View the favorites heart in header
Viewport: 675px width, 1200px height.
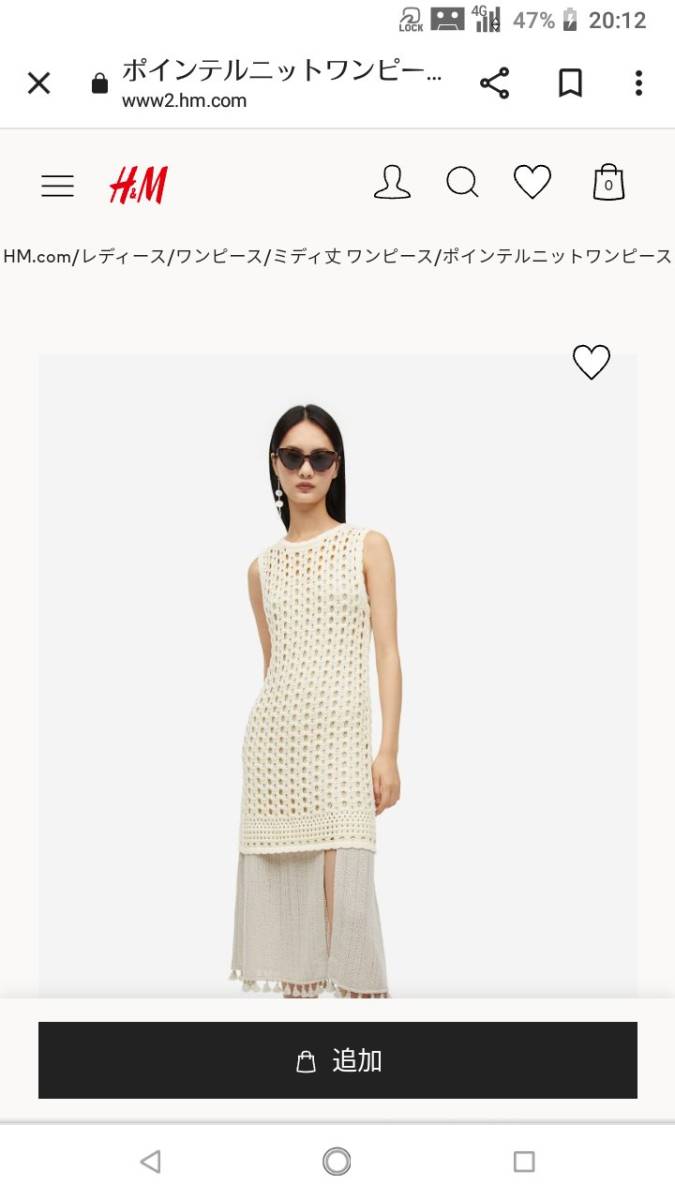click(x=532, y=182)
